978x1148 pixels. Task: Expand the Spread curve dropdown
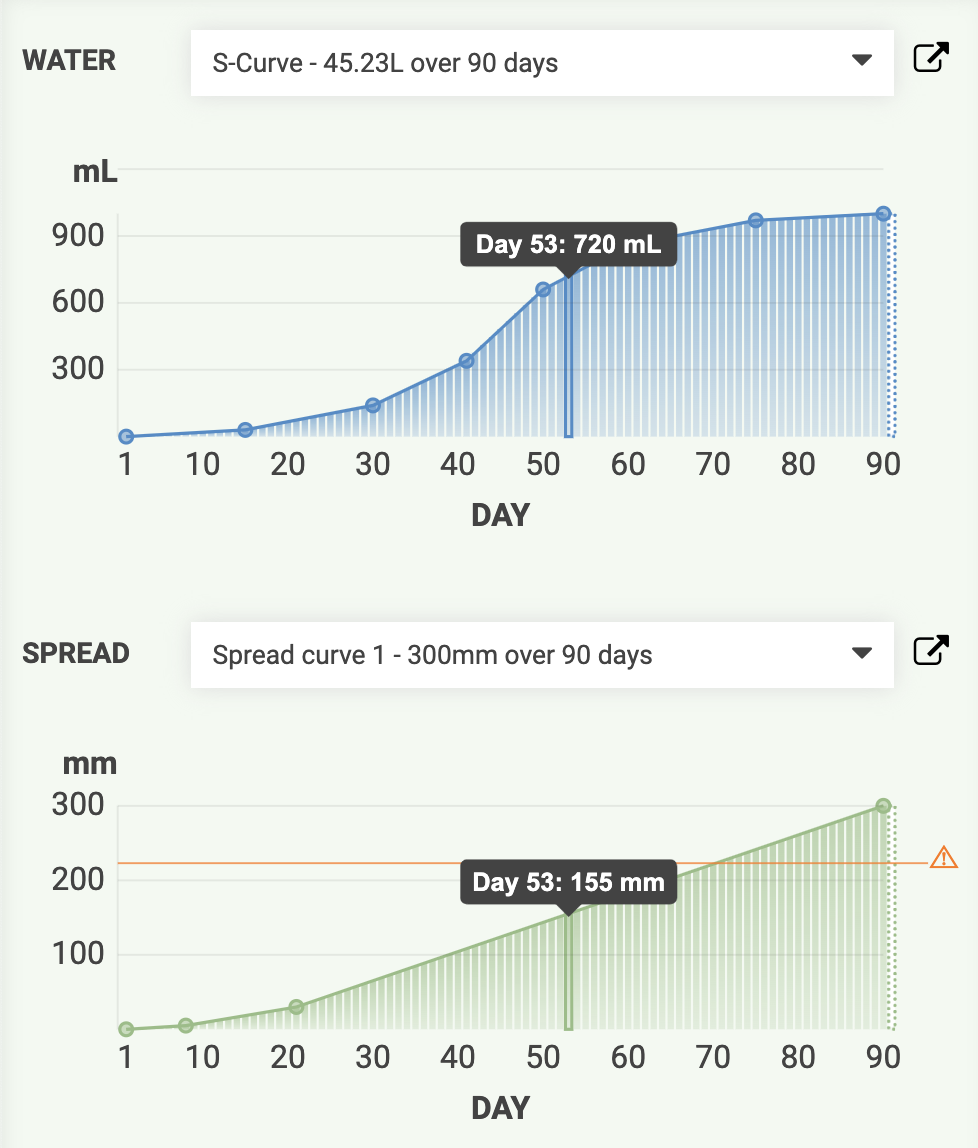(x=541, y=655)
